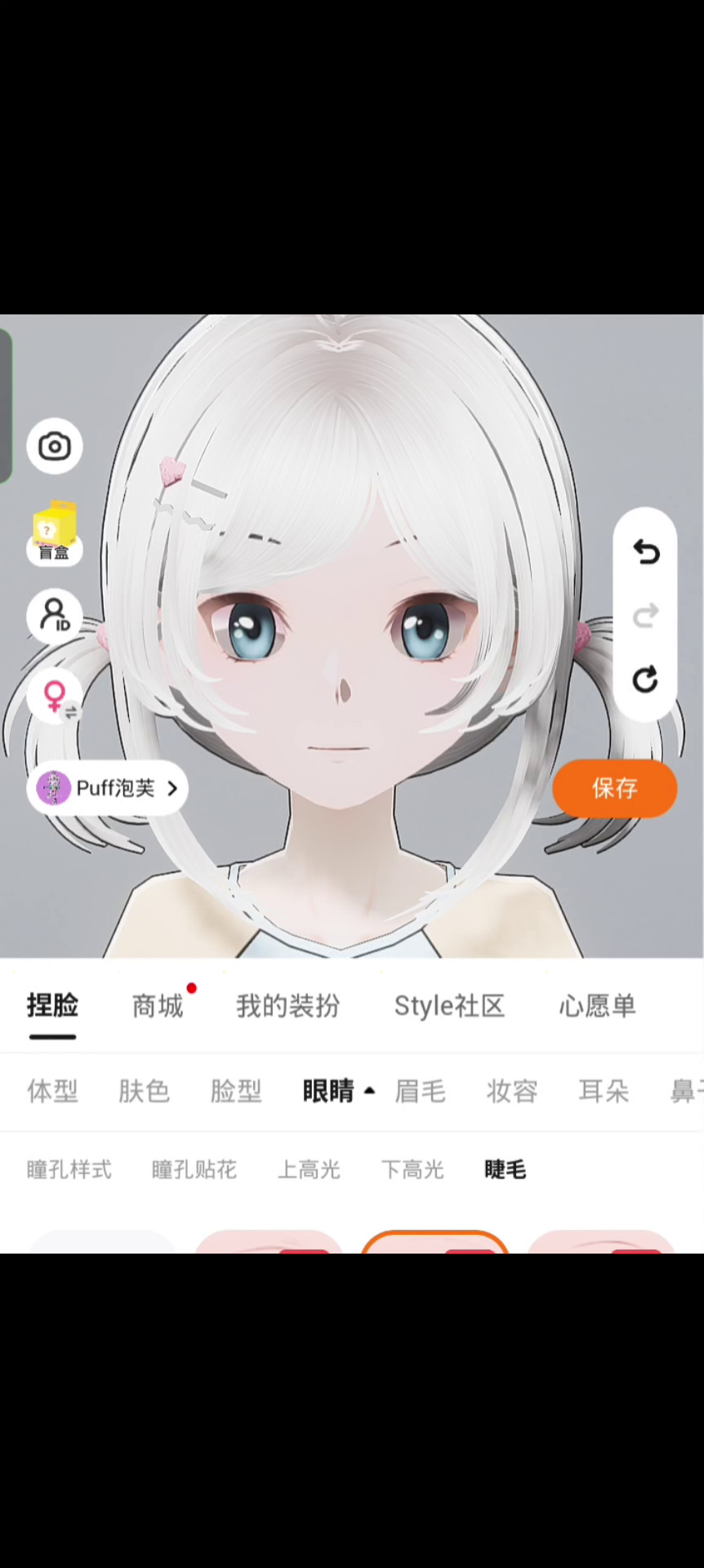Select the 肤色 category
Viewport: 704px width, 1568px height.
click(x=144, y=1091)
